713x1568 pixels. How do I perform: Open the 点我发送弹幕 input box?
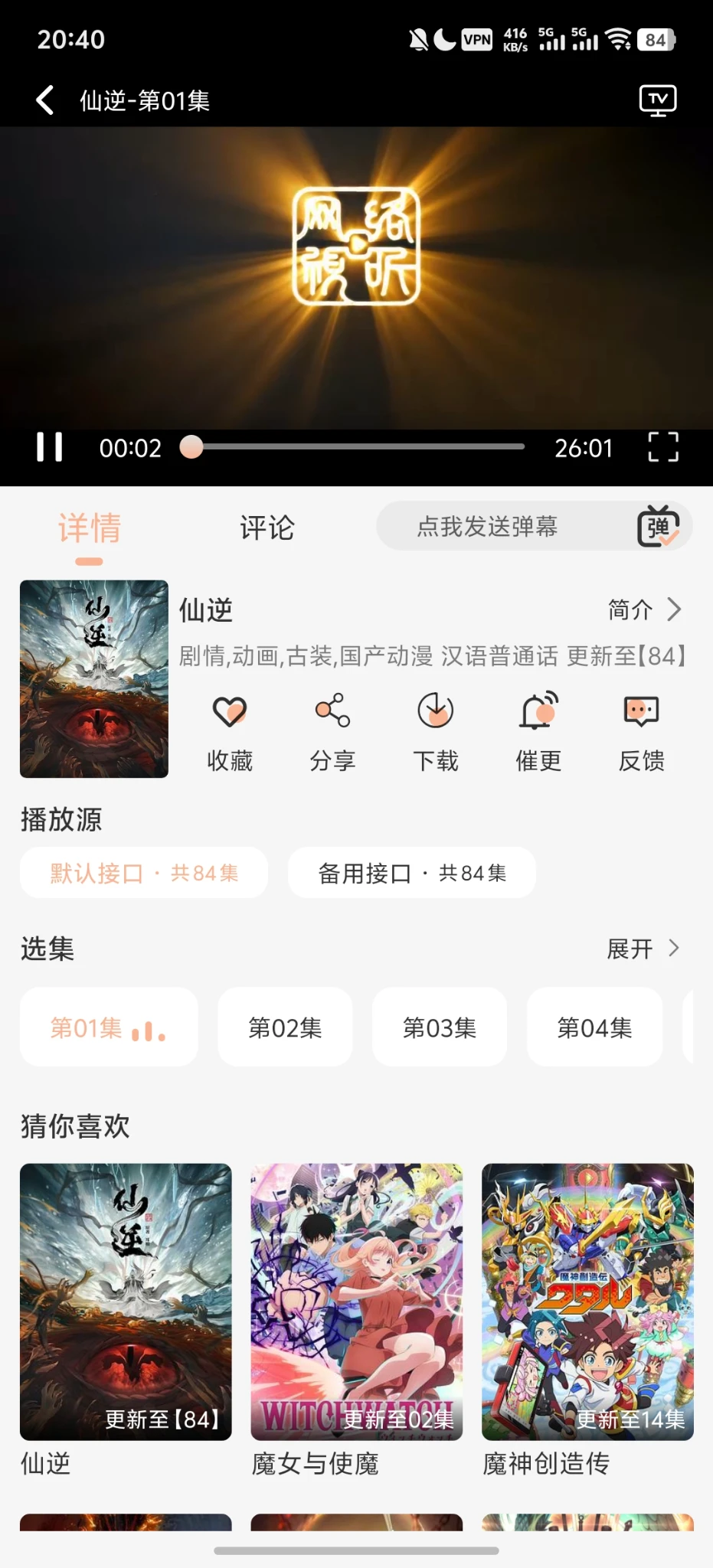tap(487, 527)
